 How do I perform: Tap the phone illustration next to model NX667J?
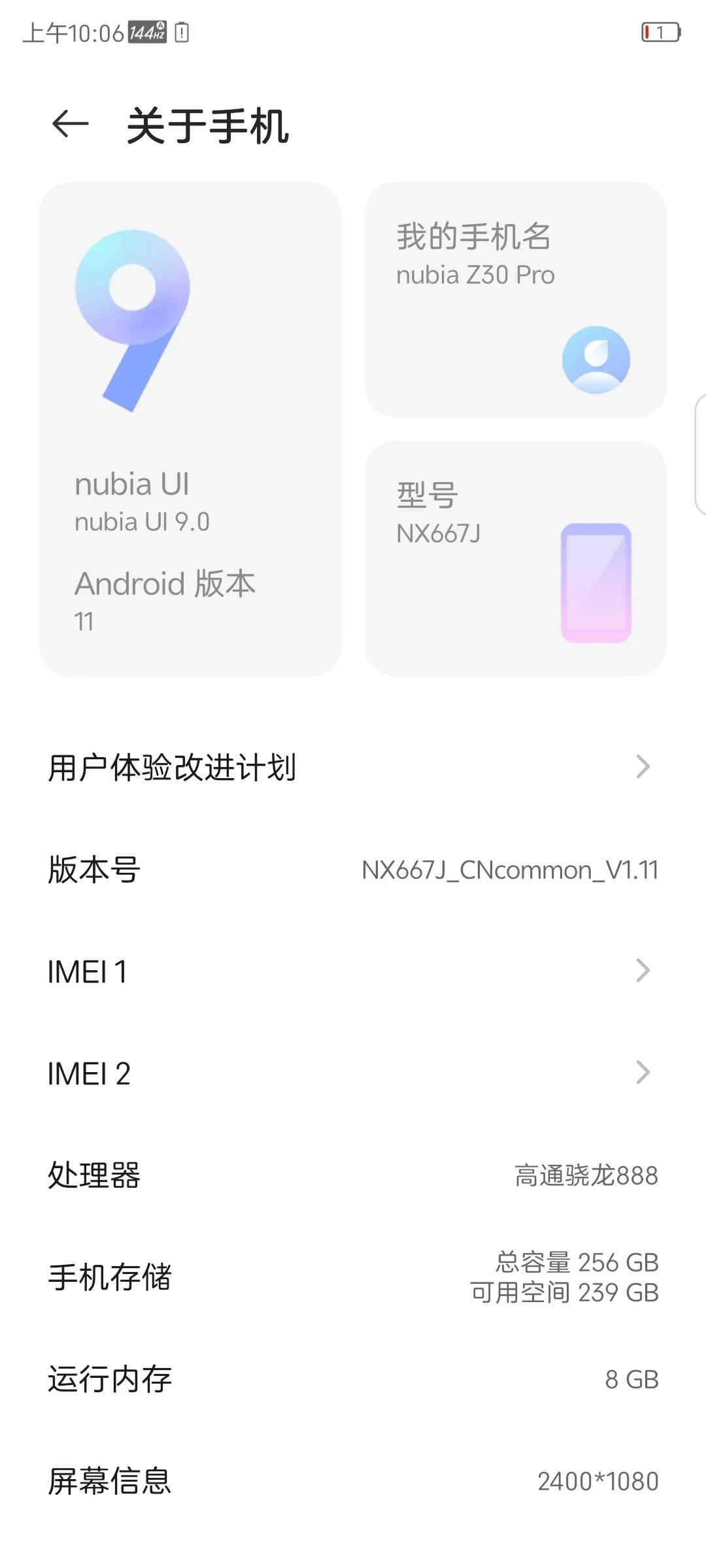coord(594,583)
